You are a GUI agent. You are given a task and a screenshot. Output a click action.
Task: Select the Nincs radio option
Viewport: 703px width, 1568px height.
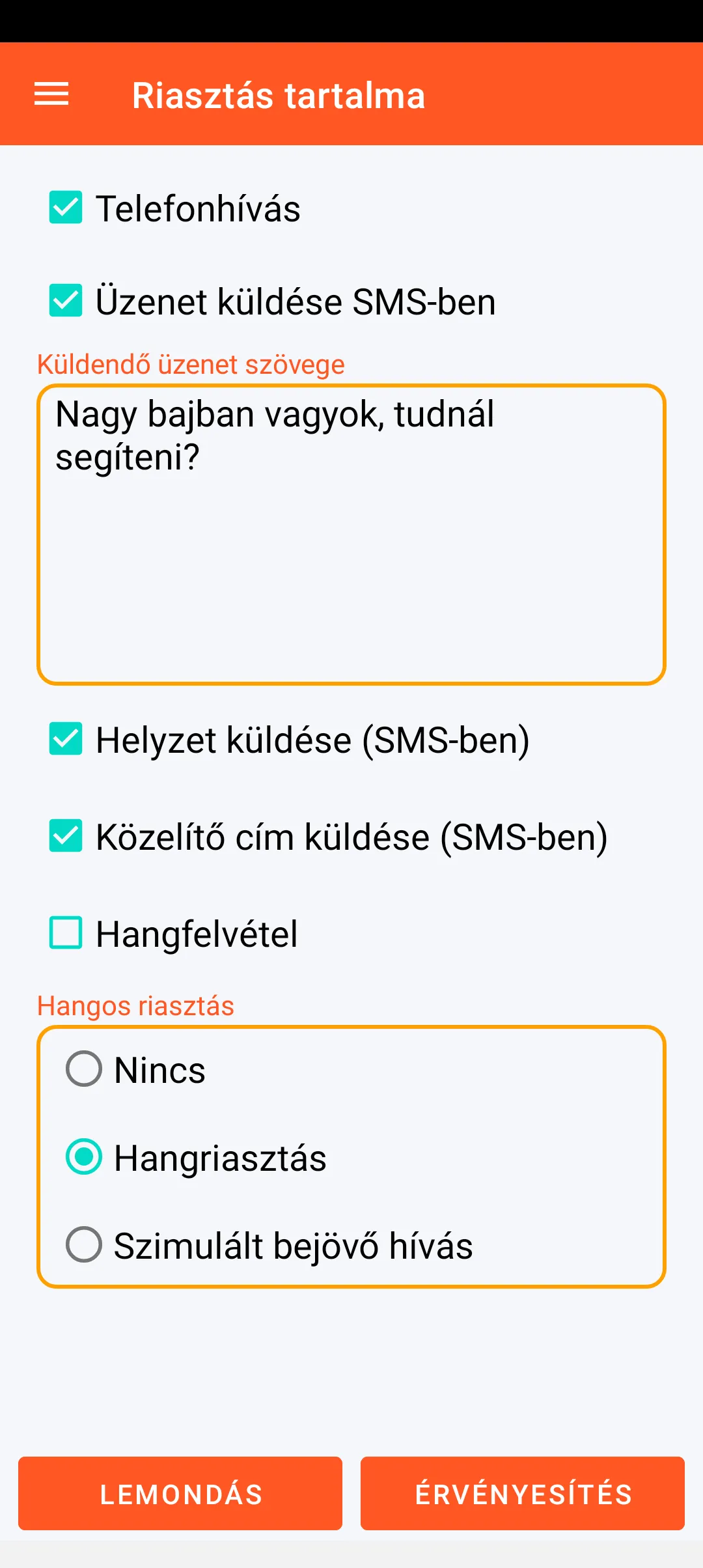pos(84,1069)
